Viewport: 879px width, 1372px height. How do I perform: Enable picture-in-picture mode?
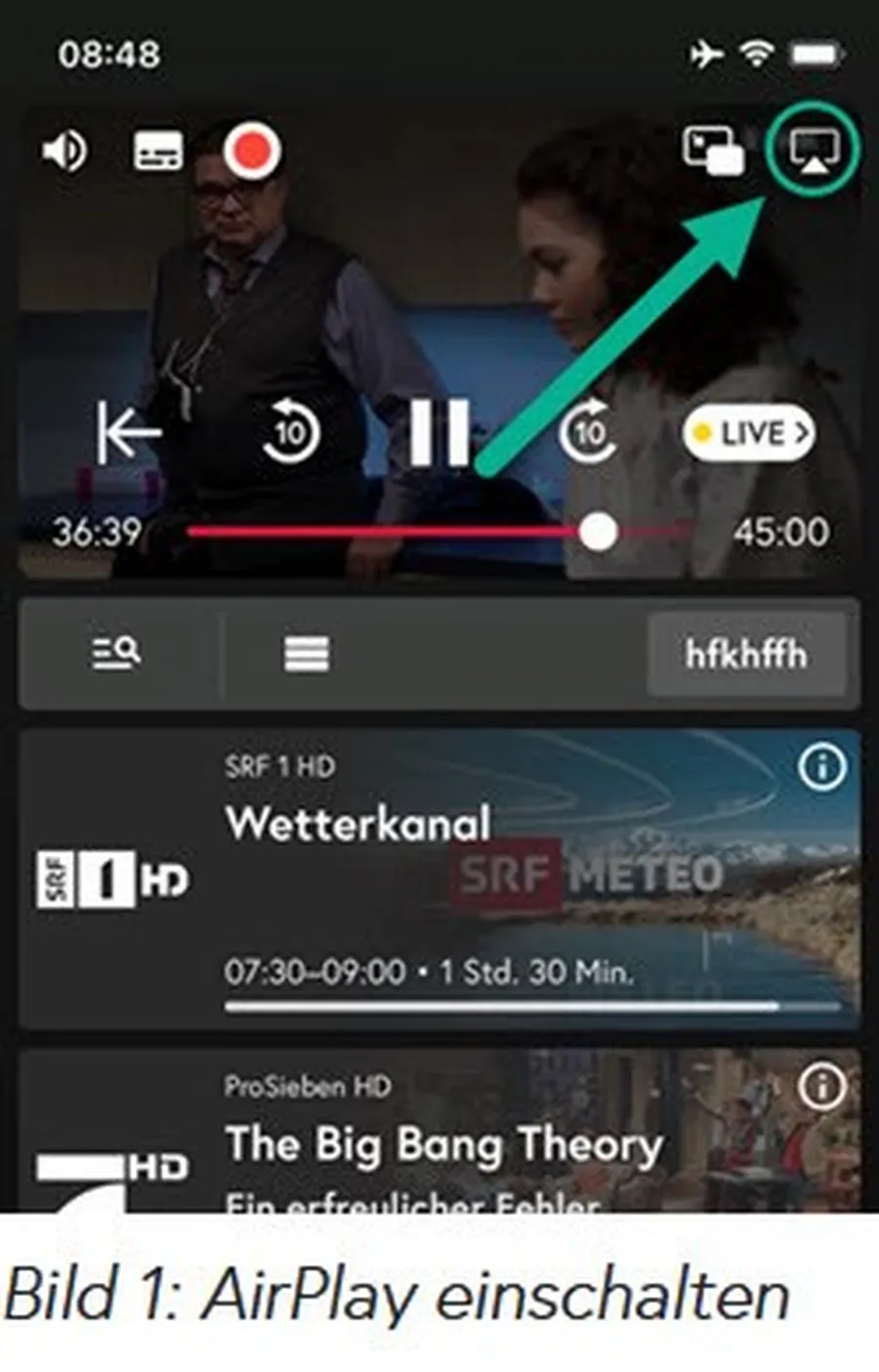pos(713,150)
